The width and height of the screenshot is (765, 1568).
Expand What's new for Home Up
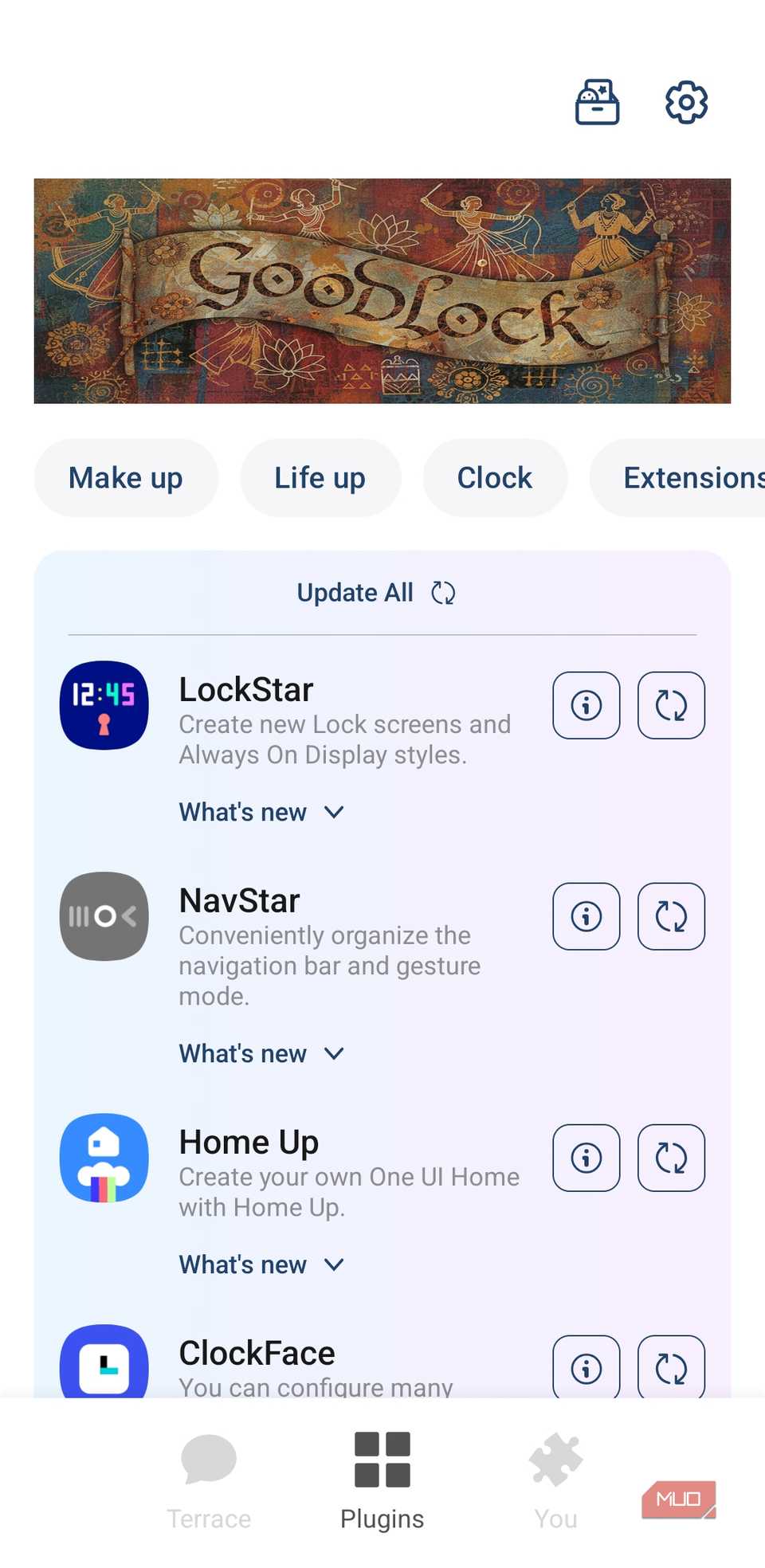(x=261, y=1264)
